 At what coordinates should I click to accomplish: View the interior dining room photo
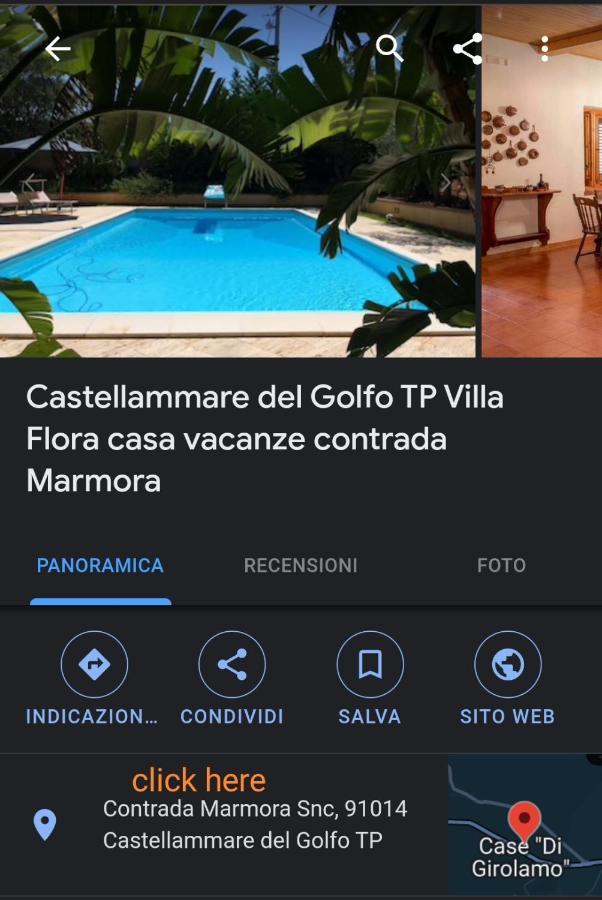(542, 200)
